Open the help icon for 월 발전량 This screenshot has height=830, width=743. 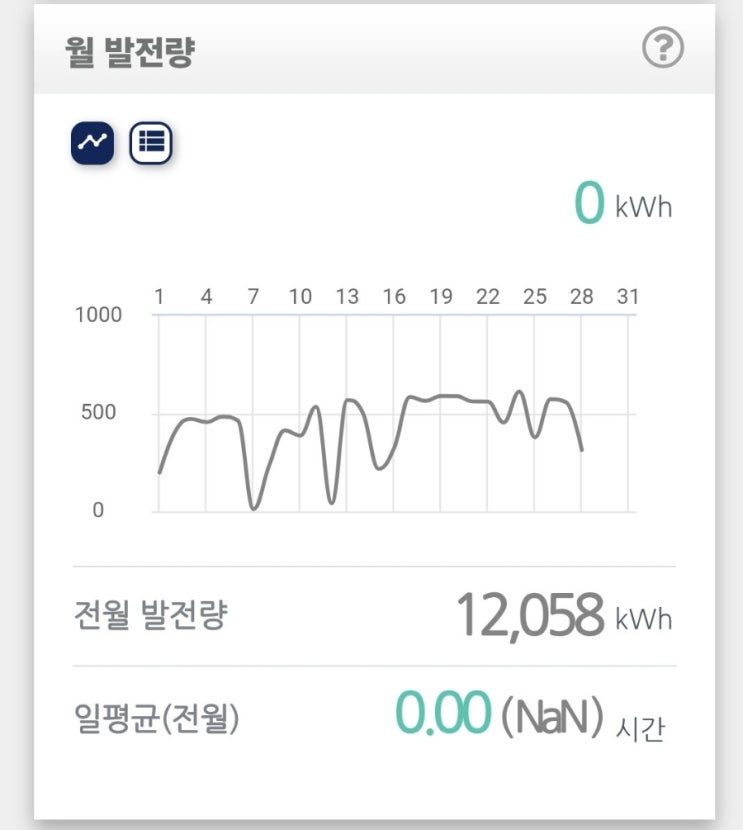click(662, 48)
